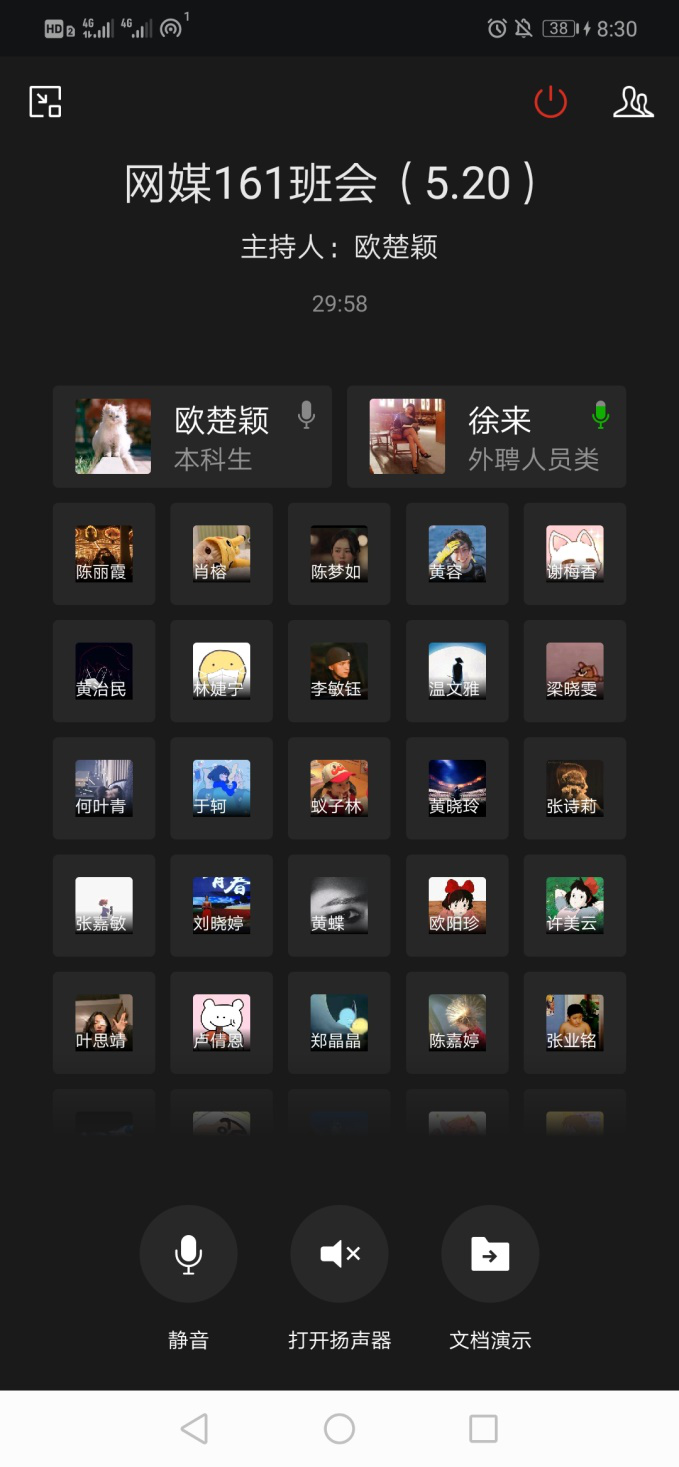Select participant 黄容
The height and width of the screenshot is (1467, 679).
(457, 554)
